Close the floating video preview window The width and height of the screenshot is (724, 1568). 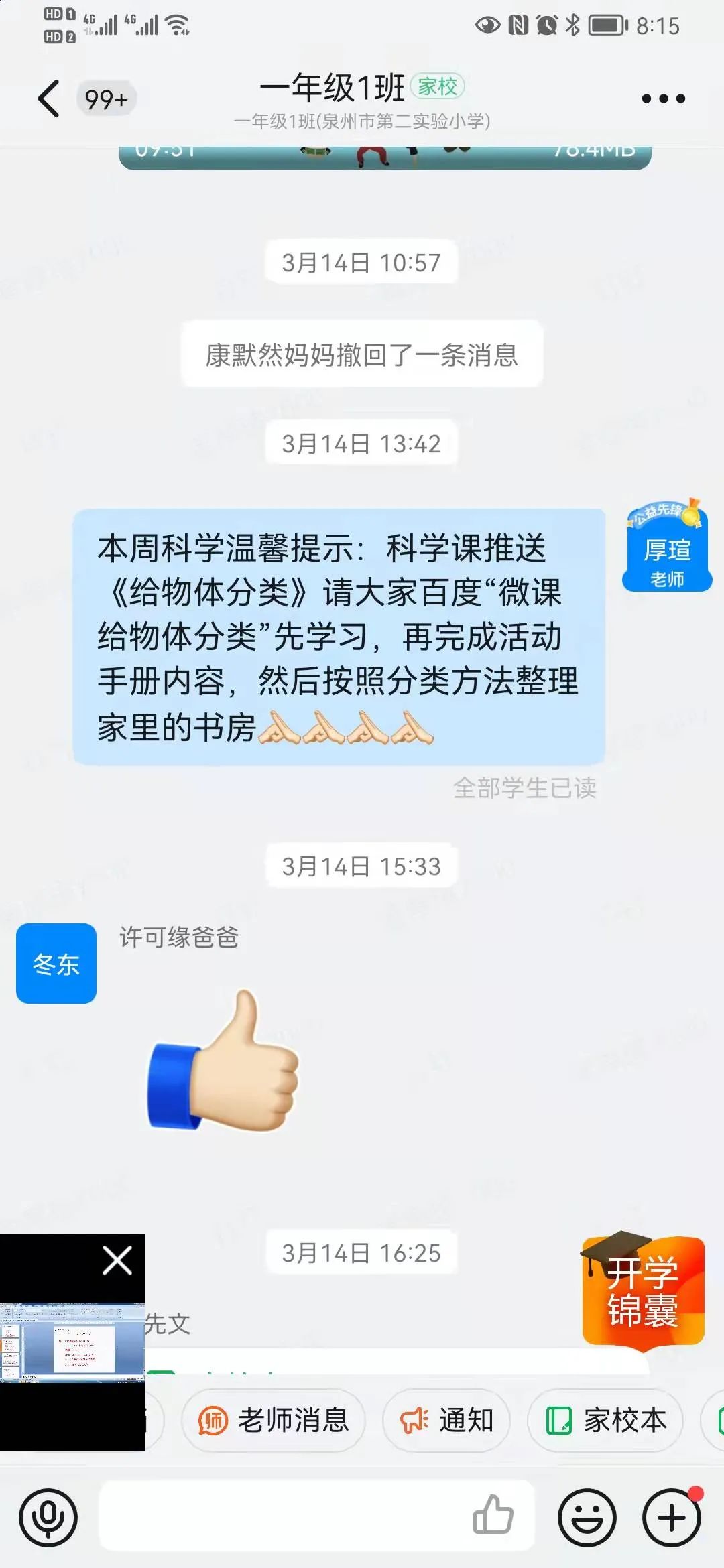[x=117, y=1260]
